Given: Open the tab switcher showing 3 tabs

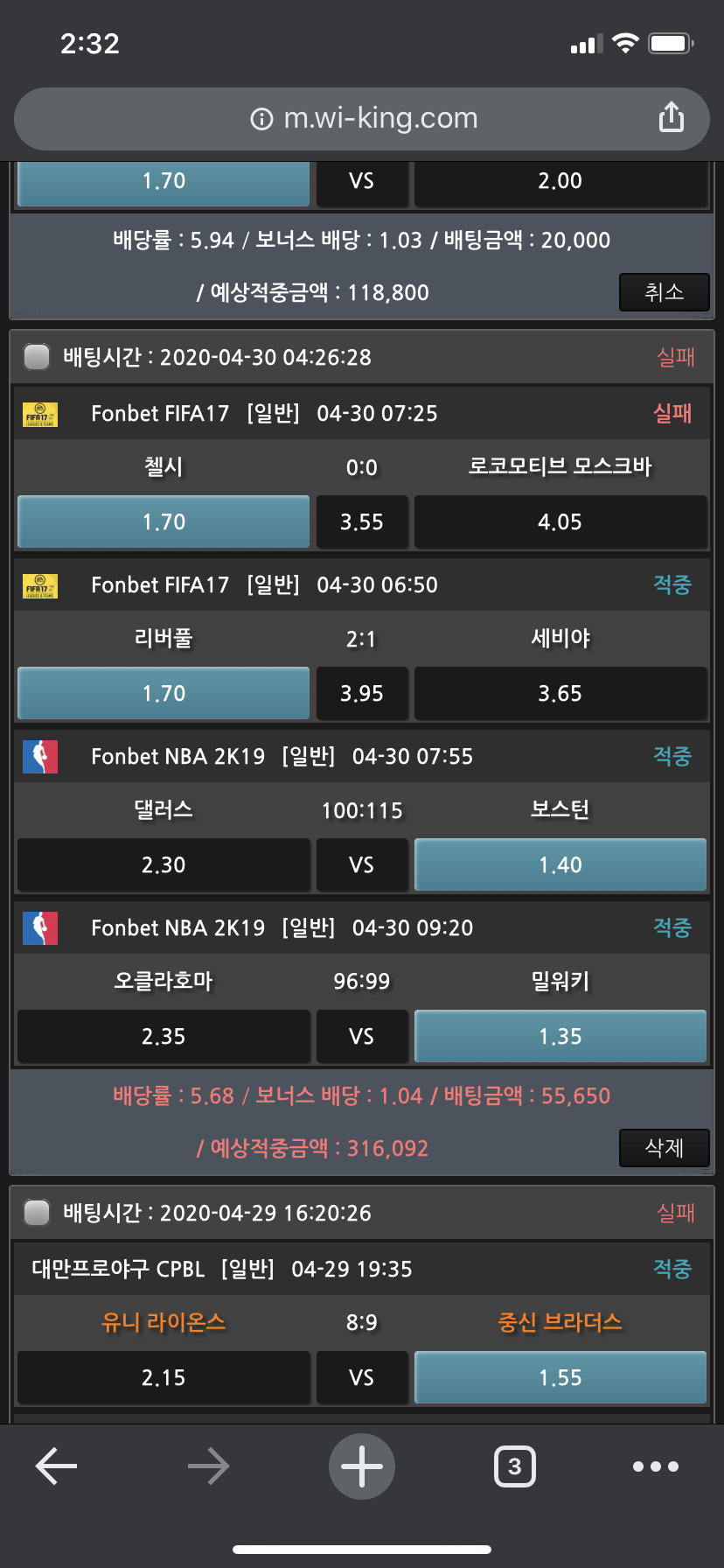Looking at the screenshot, I should tap(514, 1466).
